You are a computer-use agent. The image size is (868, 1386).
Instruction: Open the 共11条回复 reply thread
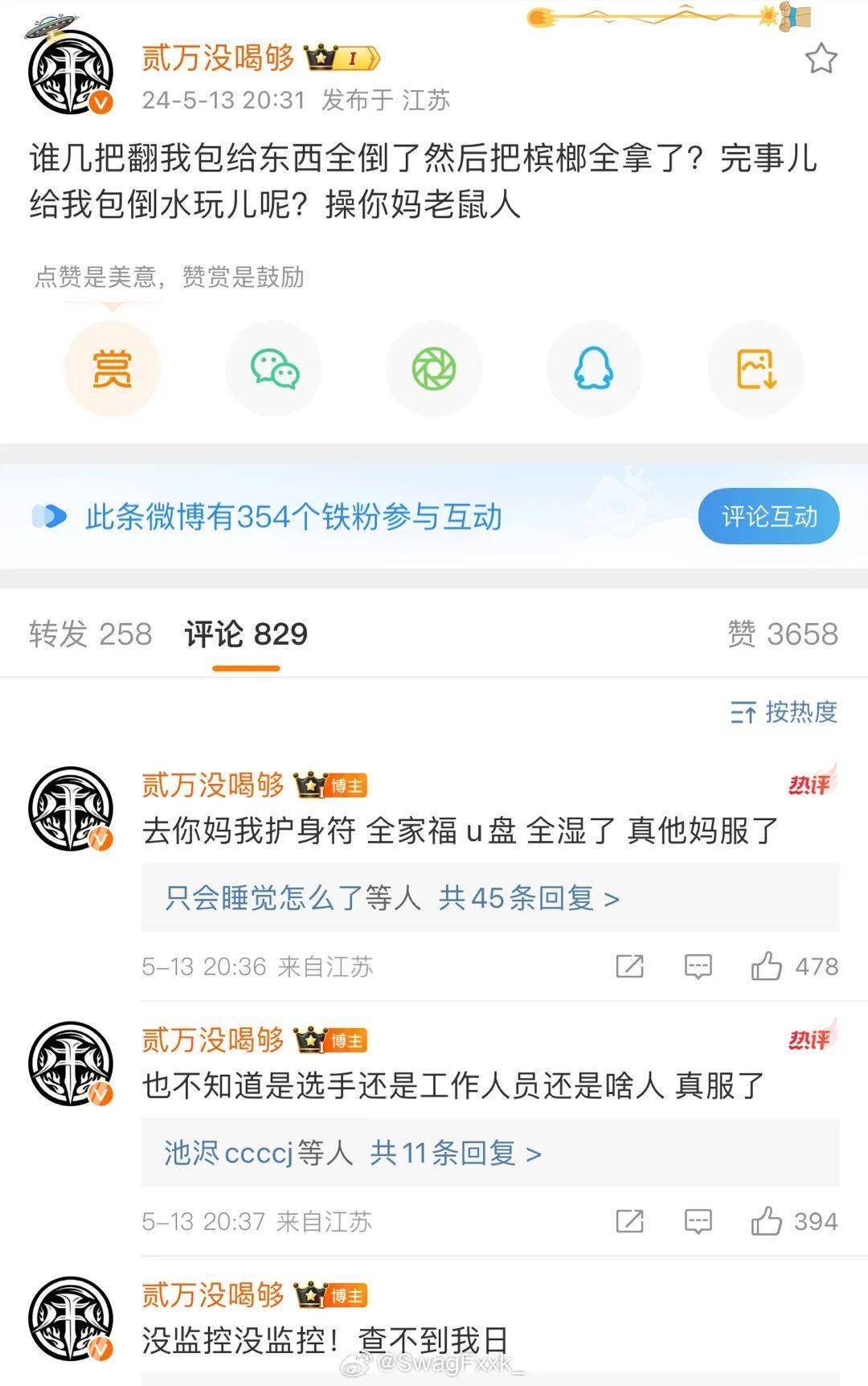click(455, 1154)
